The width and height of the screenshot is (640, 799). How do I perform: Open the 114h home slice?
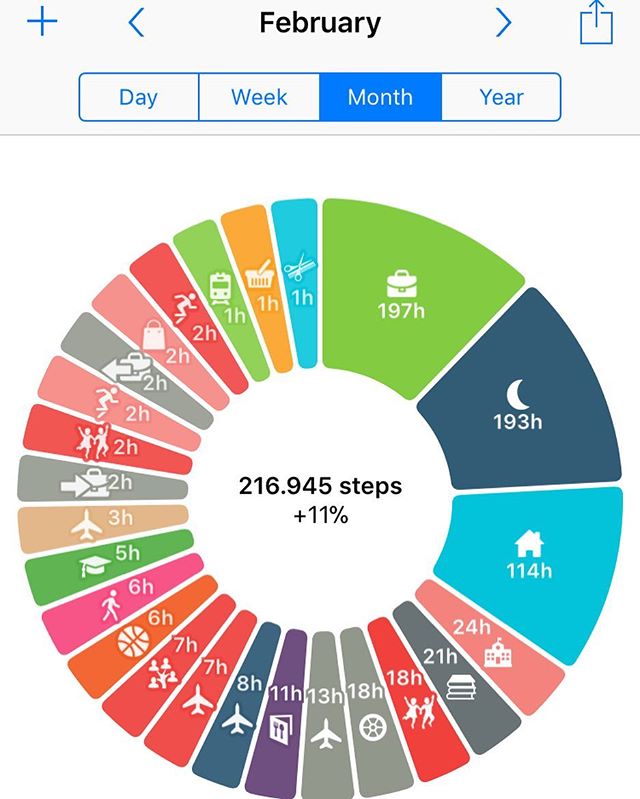click(528, 555)
